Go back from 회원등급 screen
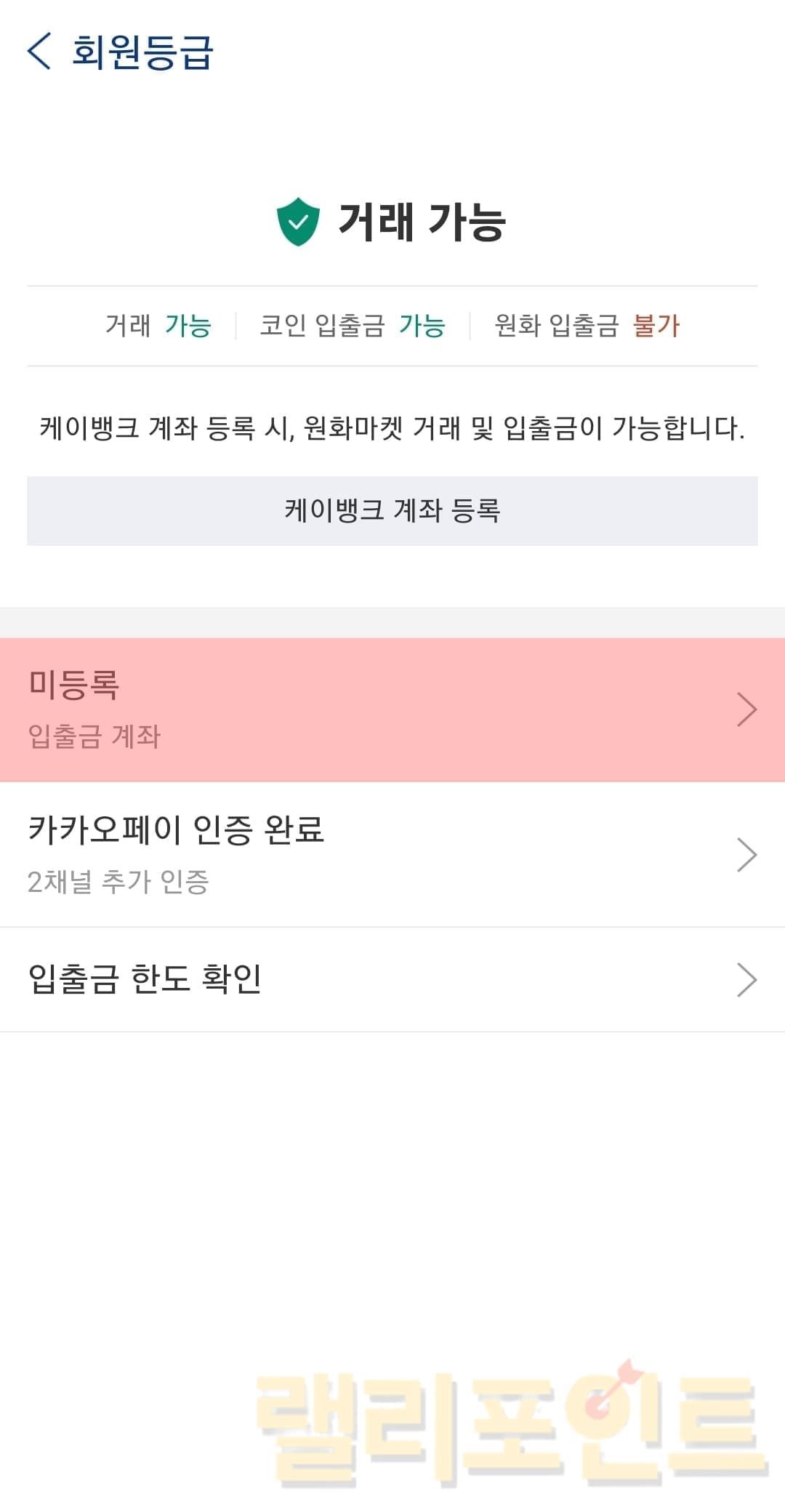 coord(39,52)
